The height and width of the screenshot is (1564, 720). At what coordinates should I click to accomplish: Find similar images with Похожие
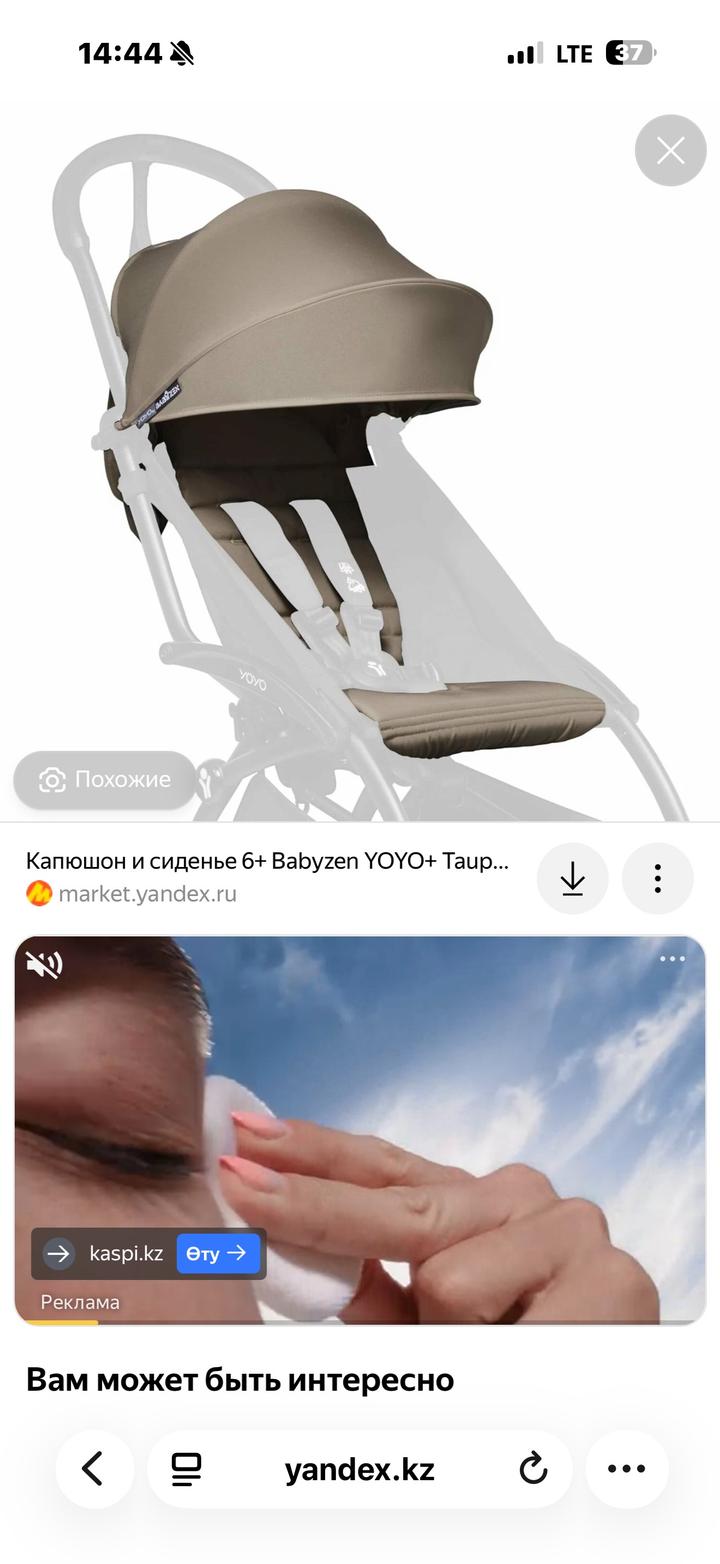click(105, 780)
